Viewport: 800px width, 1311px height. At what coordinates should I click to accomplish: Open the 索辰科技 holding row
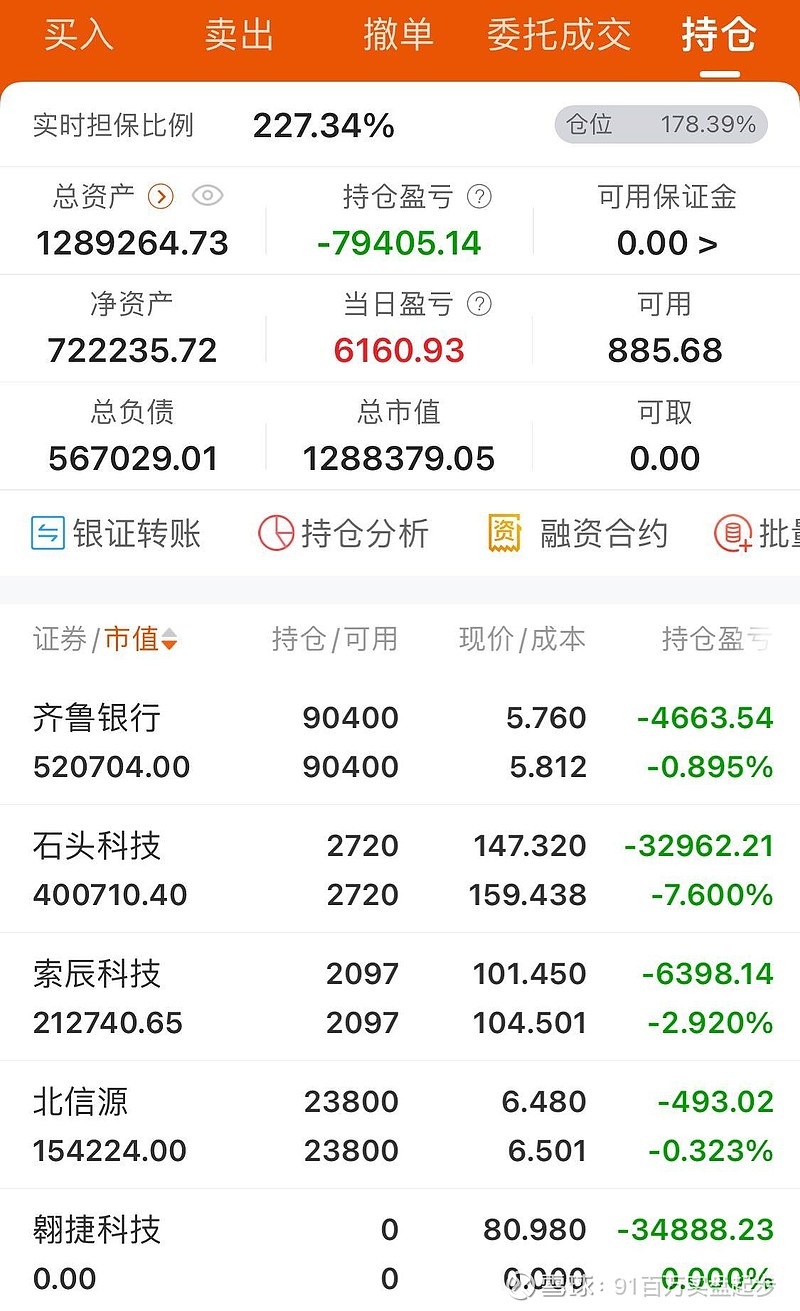(x=400, y=997)
